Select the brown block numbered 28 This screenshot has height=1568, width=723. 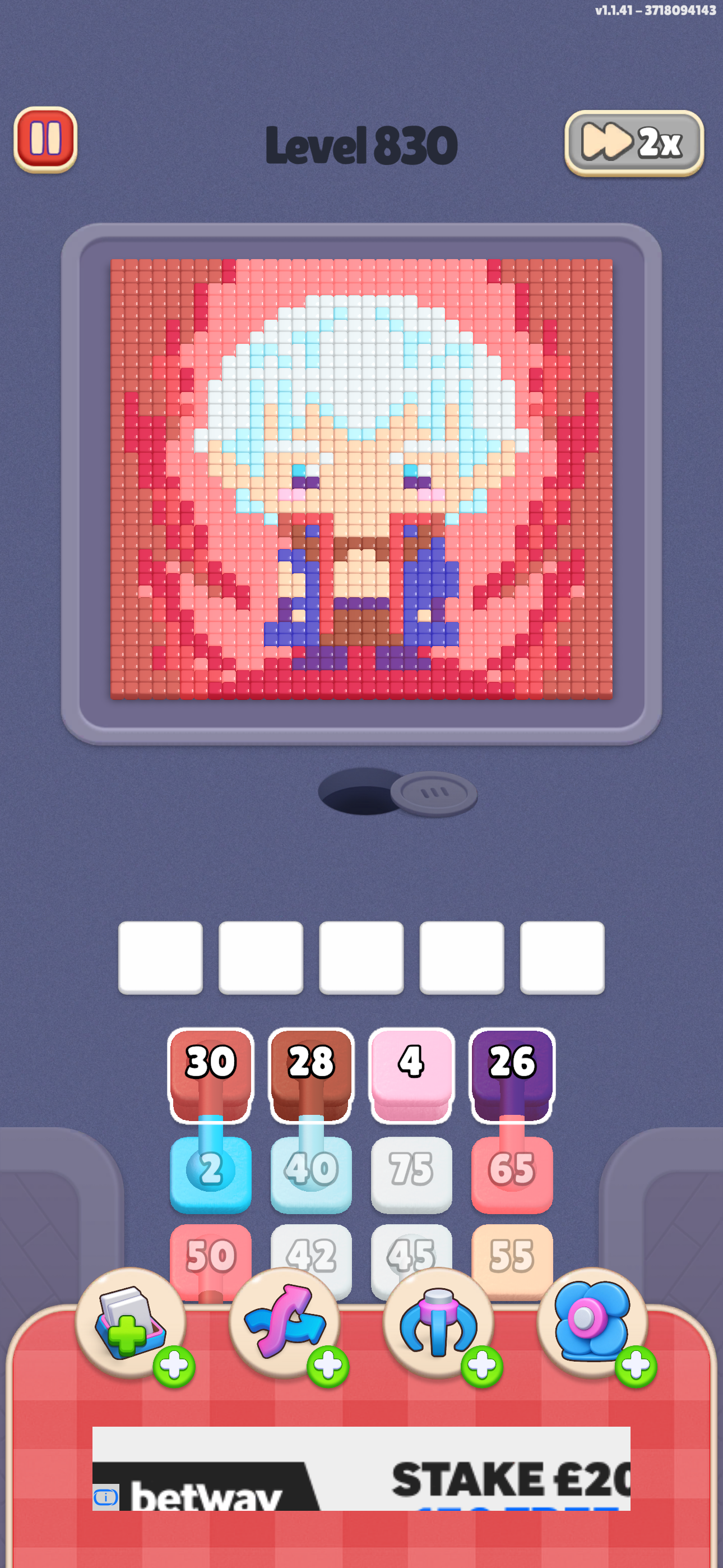pos(311,1075)
